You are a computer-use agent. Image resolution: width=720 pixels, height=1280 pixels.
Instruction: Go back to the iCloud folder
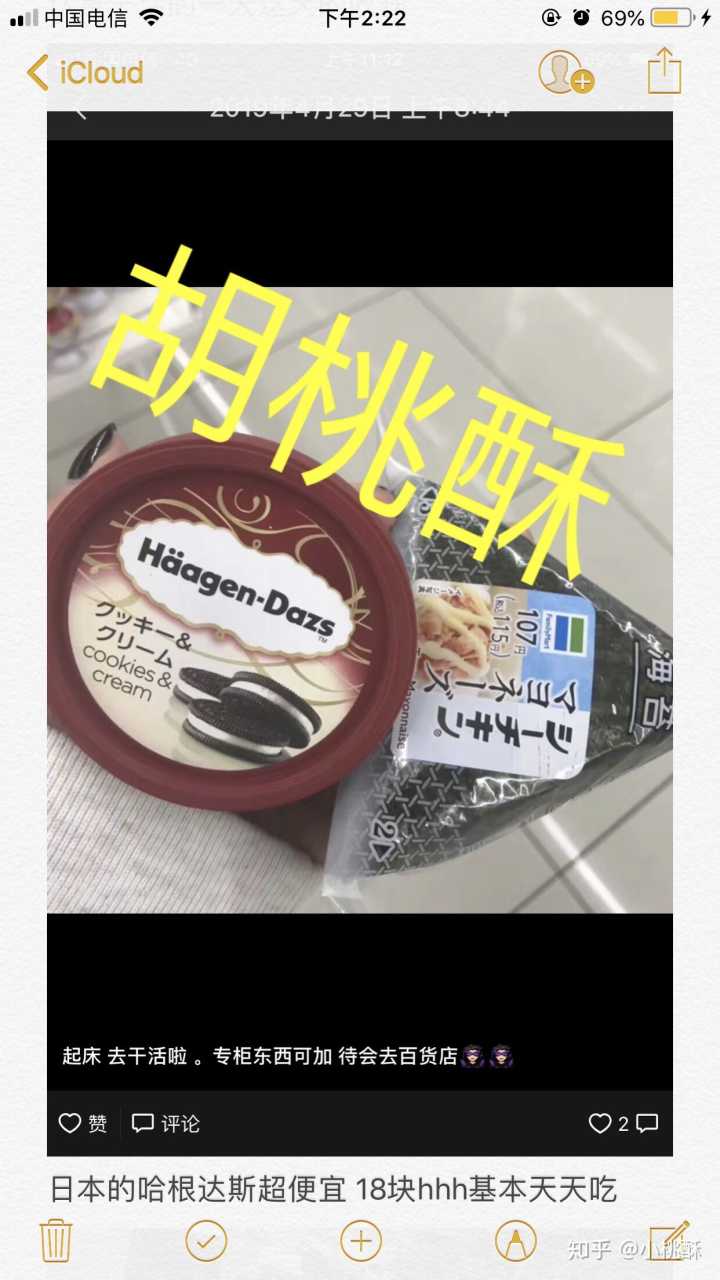pos(84,73)
